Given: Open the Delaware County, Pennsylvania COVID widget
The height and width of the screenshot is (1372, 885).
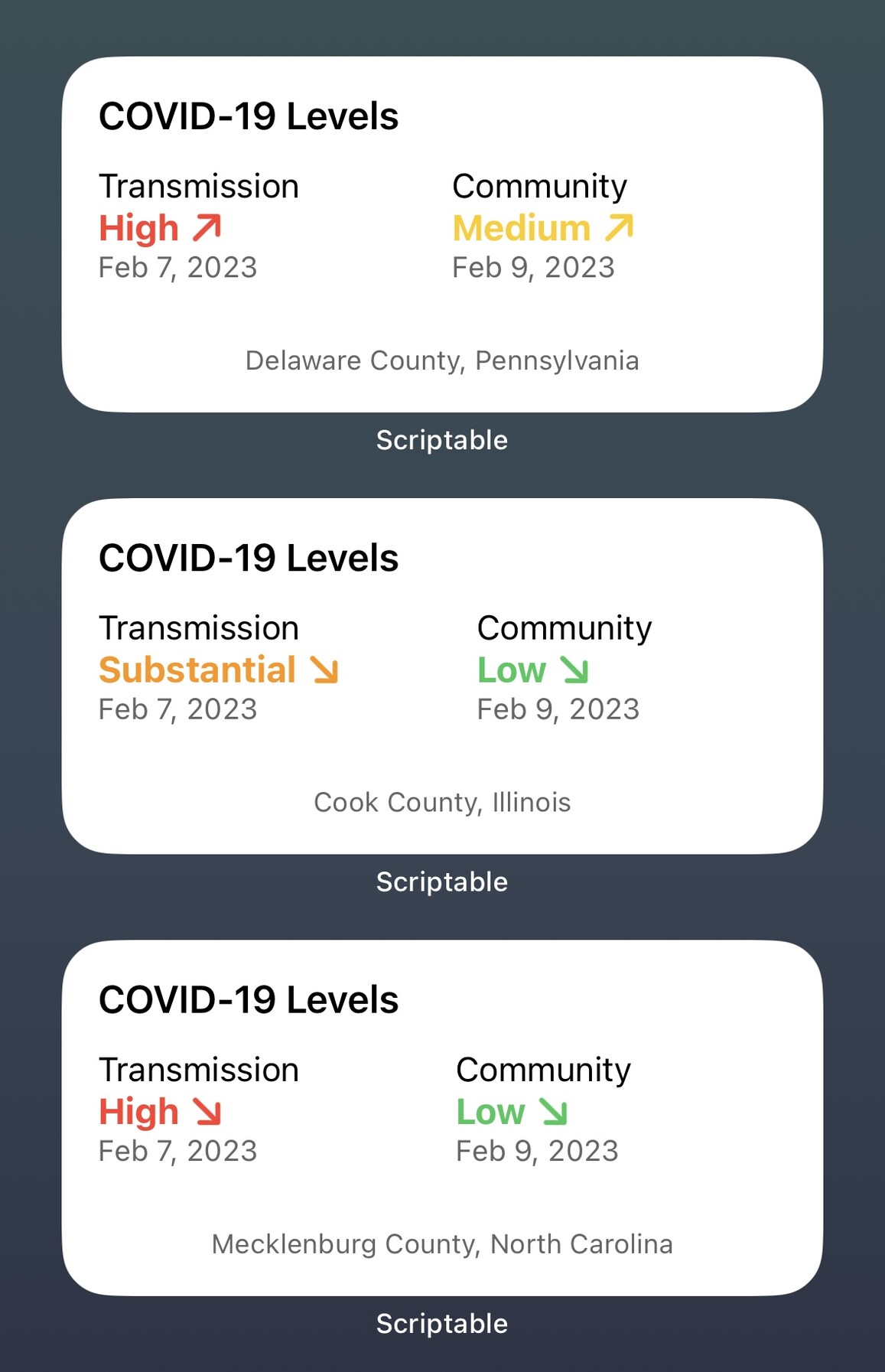Looking at the screenshot, I should click(x=442, y=234).
